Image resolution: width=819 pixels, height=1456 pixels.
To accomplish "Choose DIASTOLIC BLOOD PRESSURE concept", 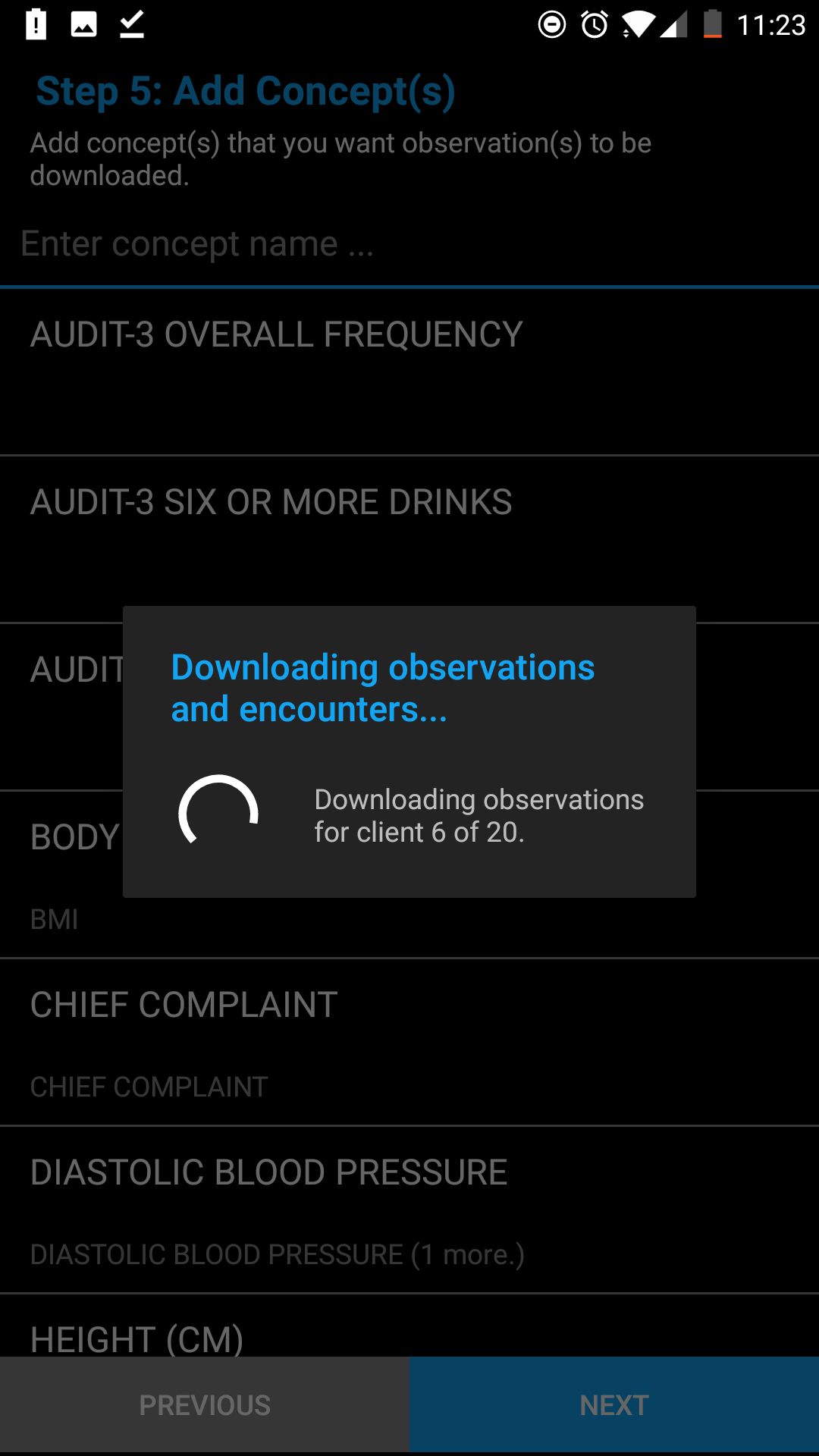I will pos(409,1210).
